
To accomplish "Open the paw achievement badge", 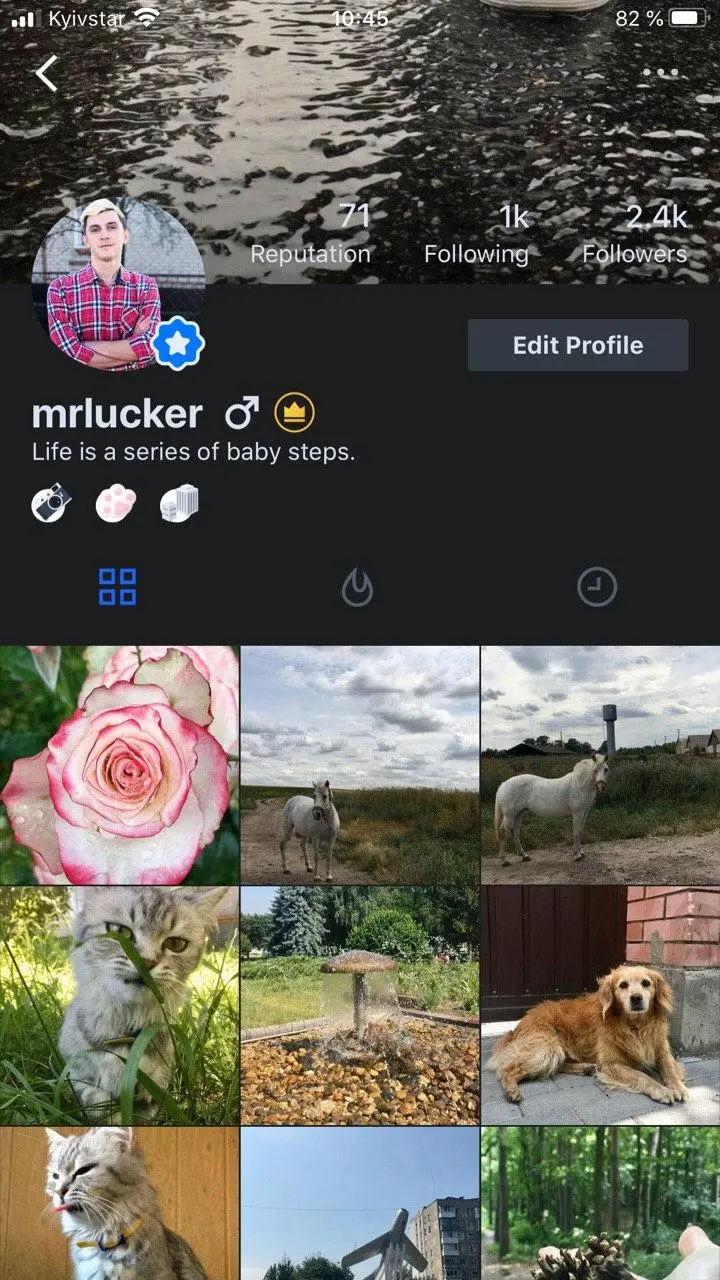I will pos(116,503).
